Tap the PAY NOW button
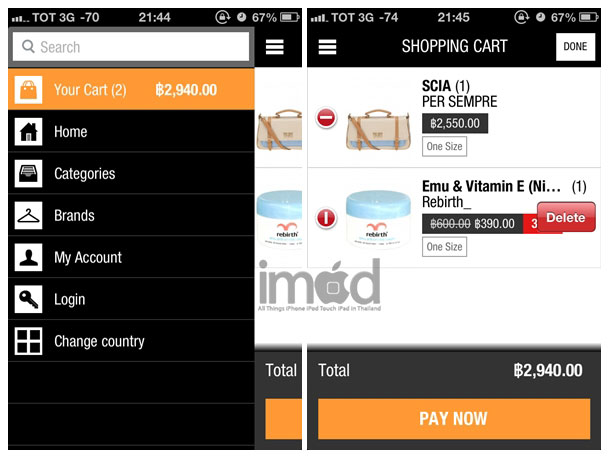Image resolution: width=609 pixels, height=458 pixels. (x=453, y=419)
